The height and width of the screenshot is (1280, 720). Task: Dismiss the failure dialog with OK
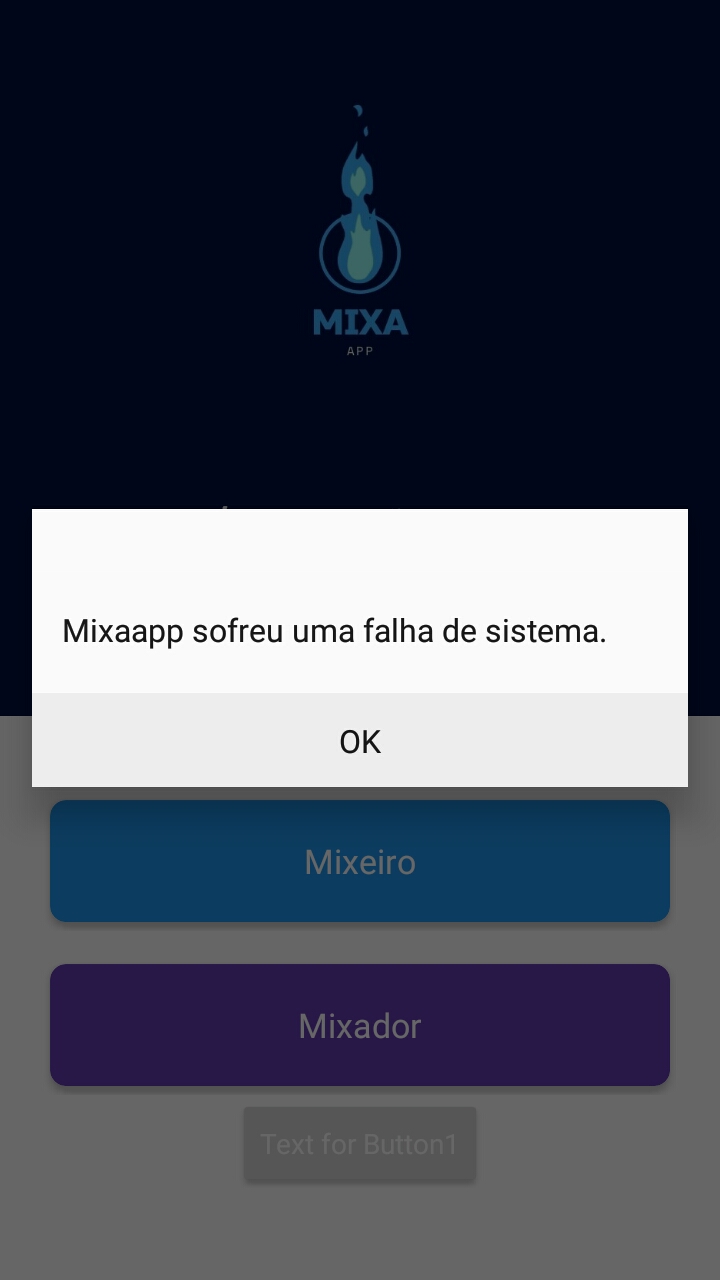360,741
